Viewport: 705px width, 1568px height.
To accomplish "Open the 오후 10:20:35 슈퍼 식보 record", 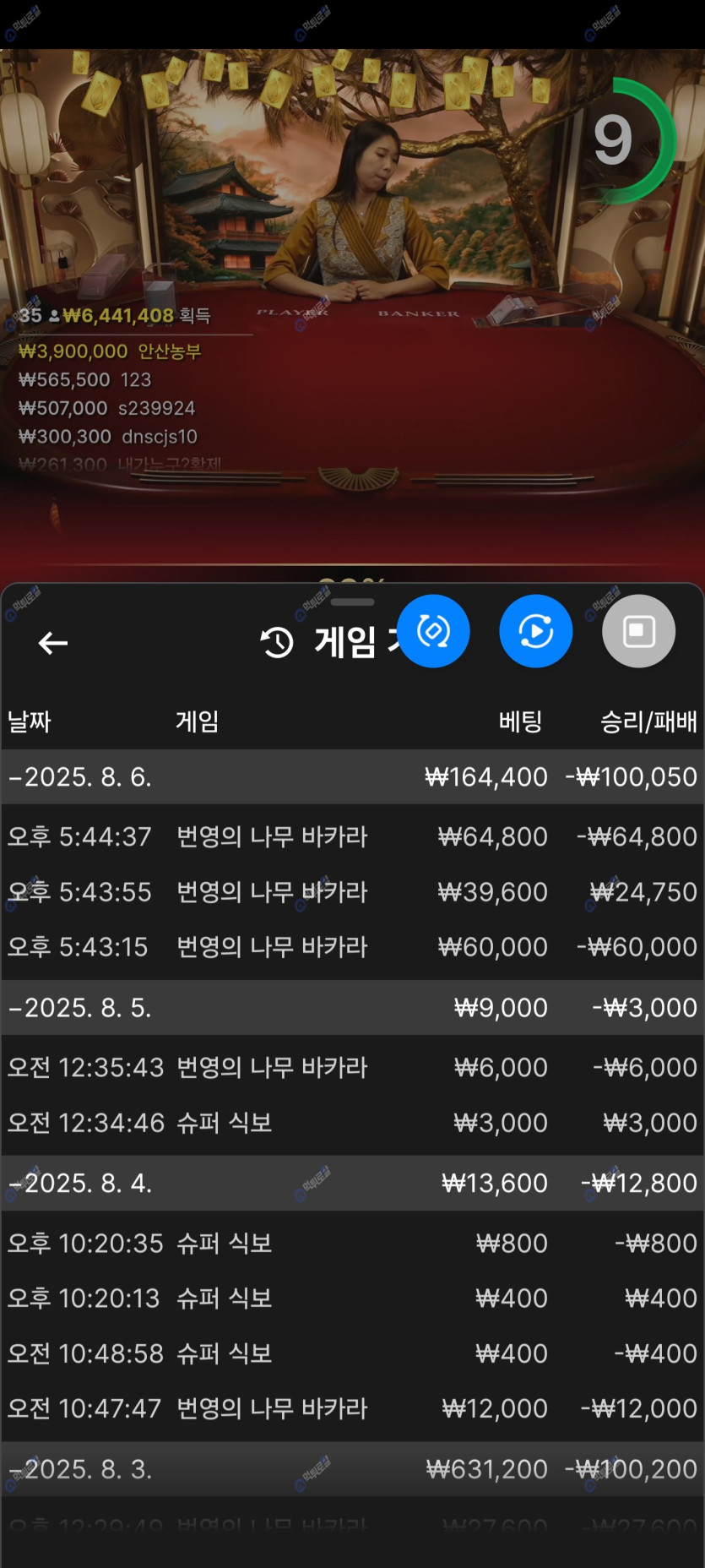I will 352,1243.
